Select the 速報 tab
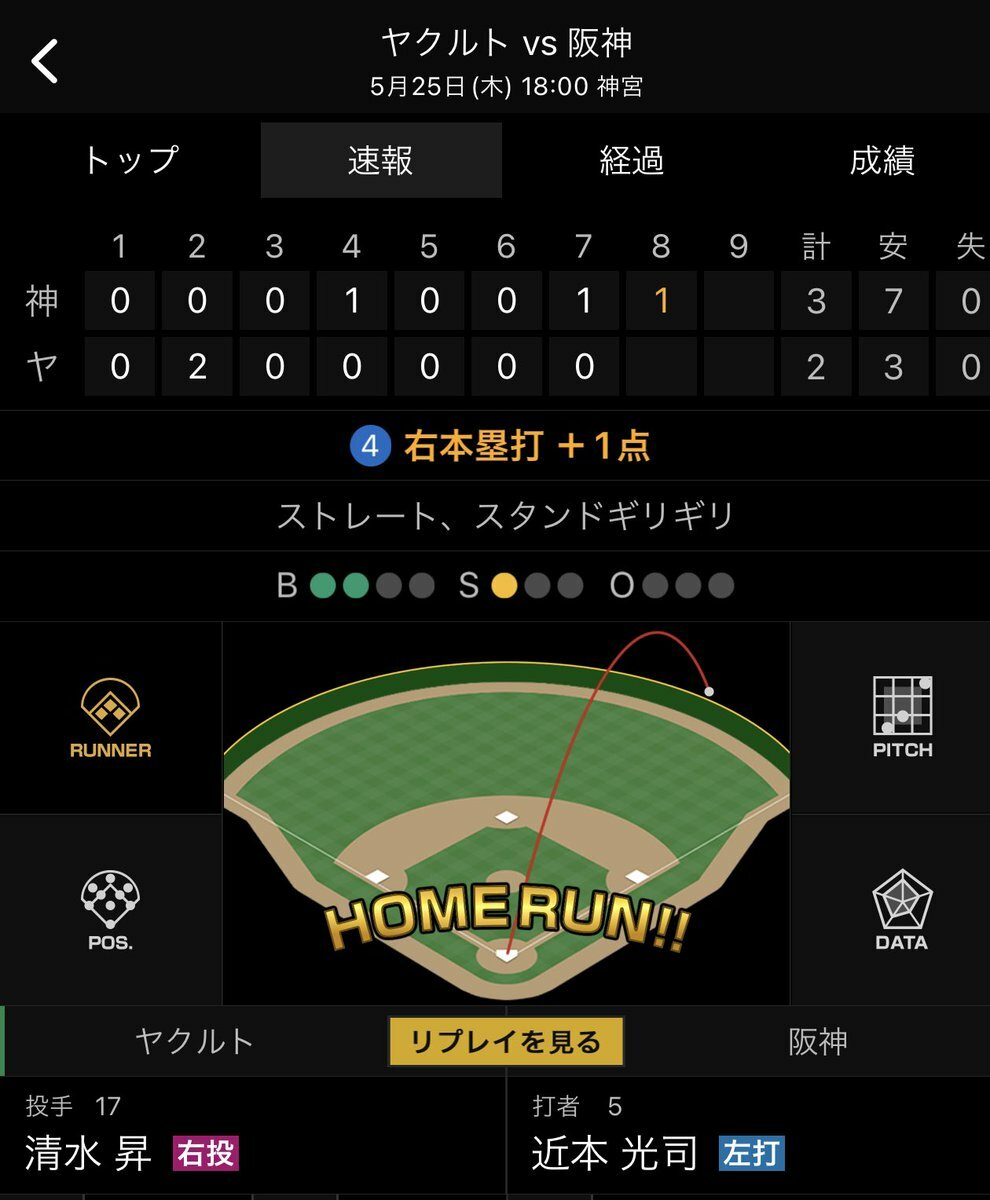The width and height of the screenshot is (990, 1200). [381, 160]
